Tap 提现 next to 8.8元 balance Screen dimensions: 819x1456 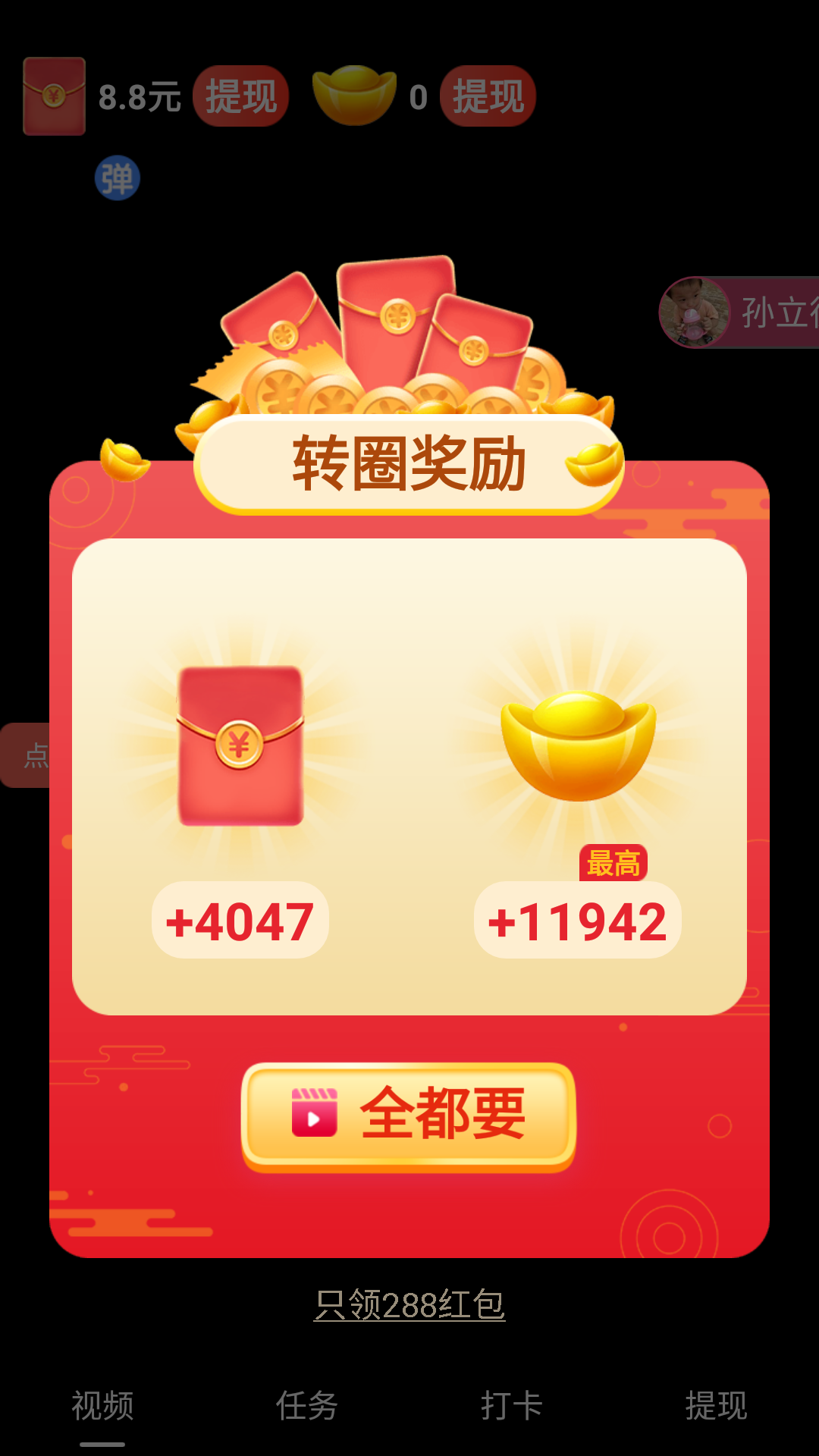(x=240, y=96)
